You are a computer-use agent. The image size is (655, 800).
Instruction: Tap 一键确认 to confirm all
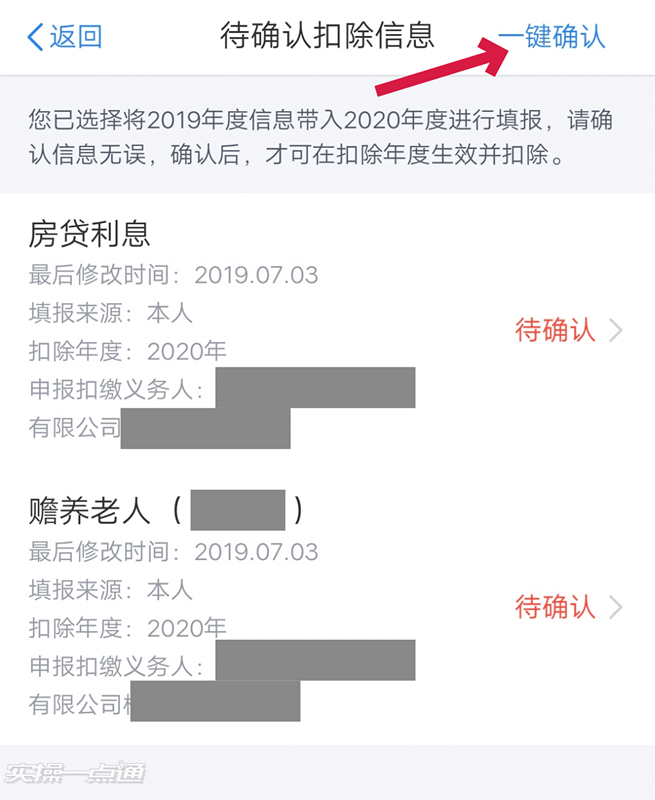(x=553, y=37)
